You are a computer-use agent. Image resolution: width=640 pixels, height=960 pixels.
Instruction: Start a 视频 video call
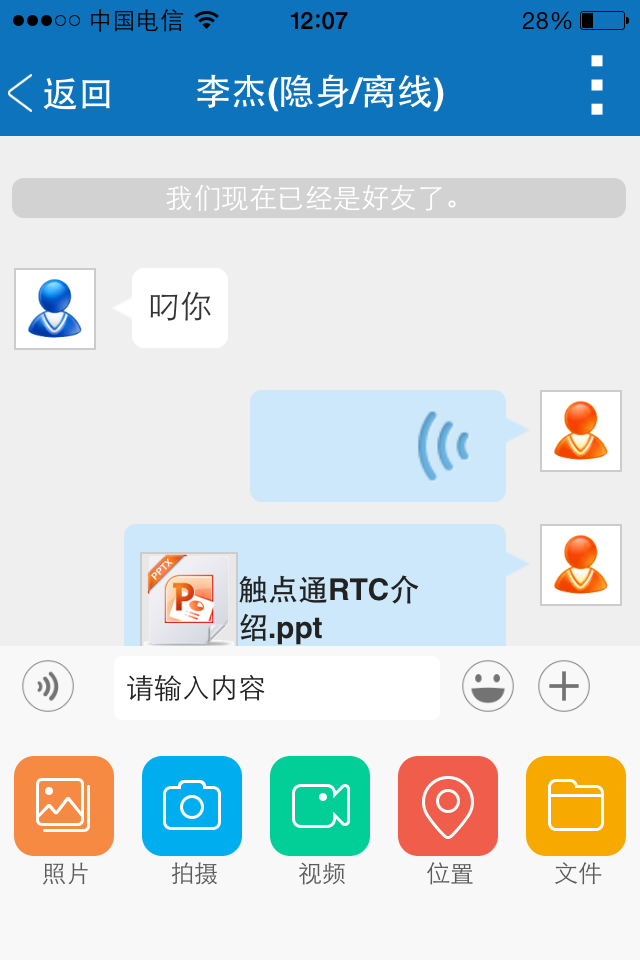[320, 806]
